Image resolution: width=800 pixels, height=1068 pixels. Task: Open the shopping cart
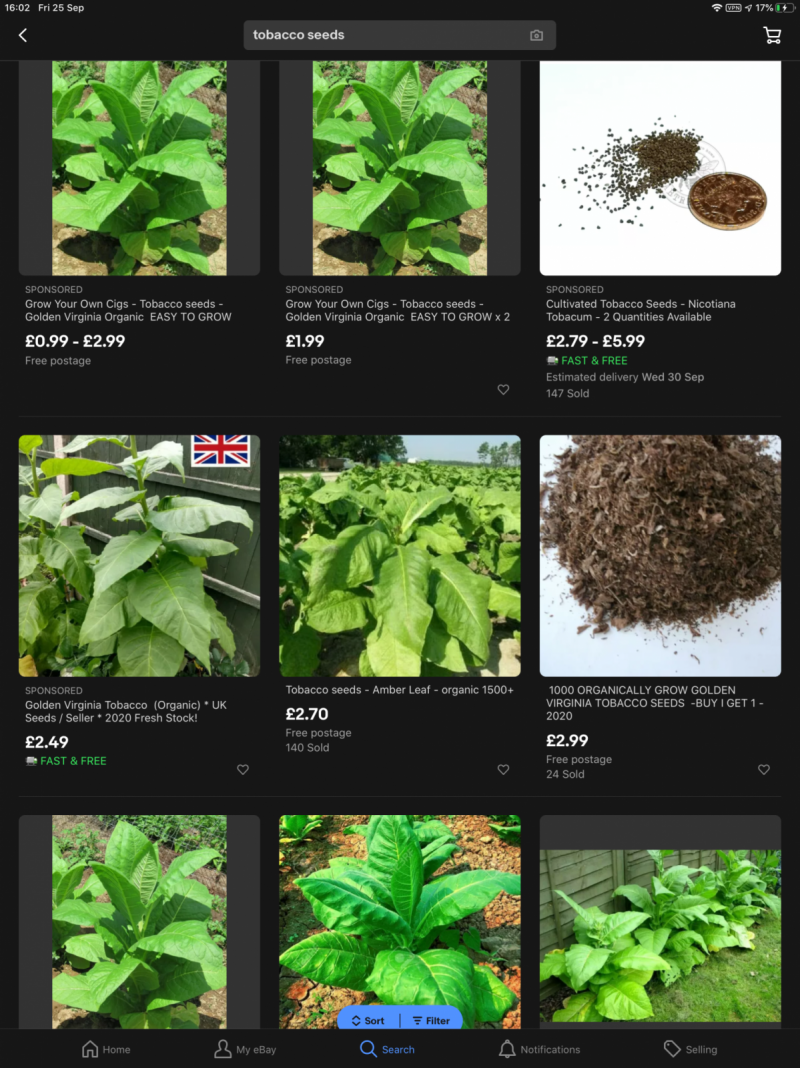tap(772, 35)
